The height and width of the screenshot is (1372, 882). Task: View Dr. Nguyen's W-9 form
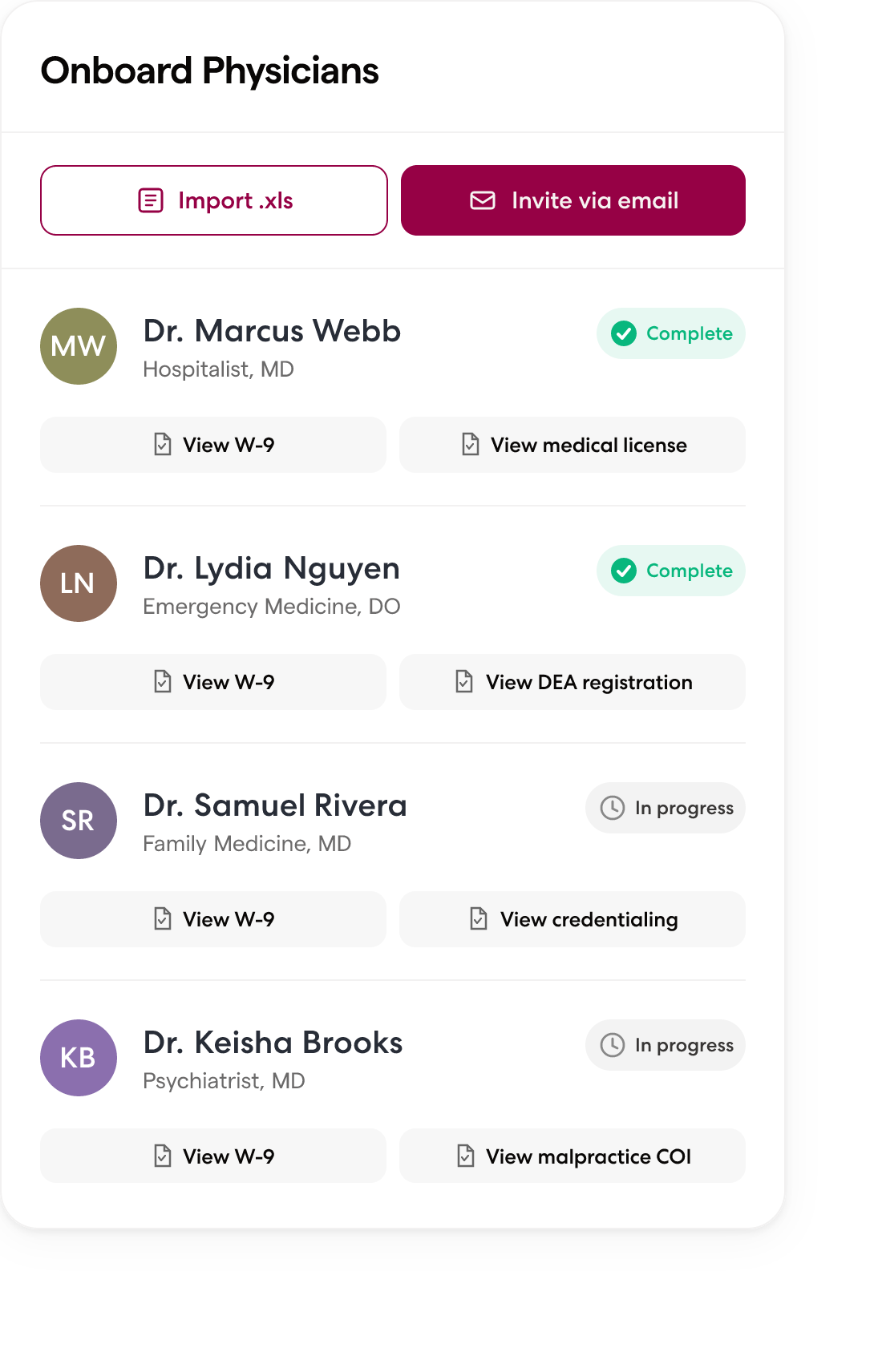click(x=212, y=682)
